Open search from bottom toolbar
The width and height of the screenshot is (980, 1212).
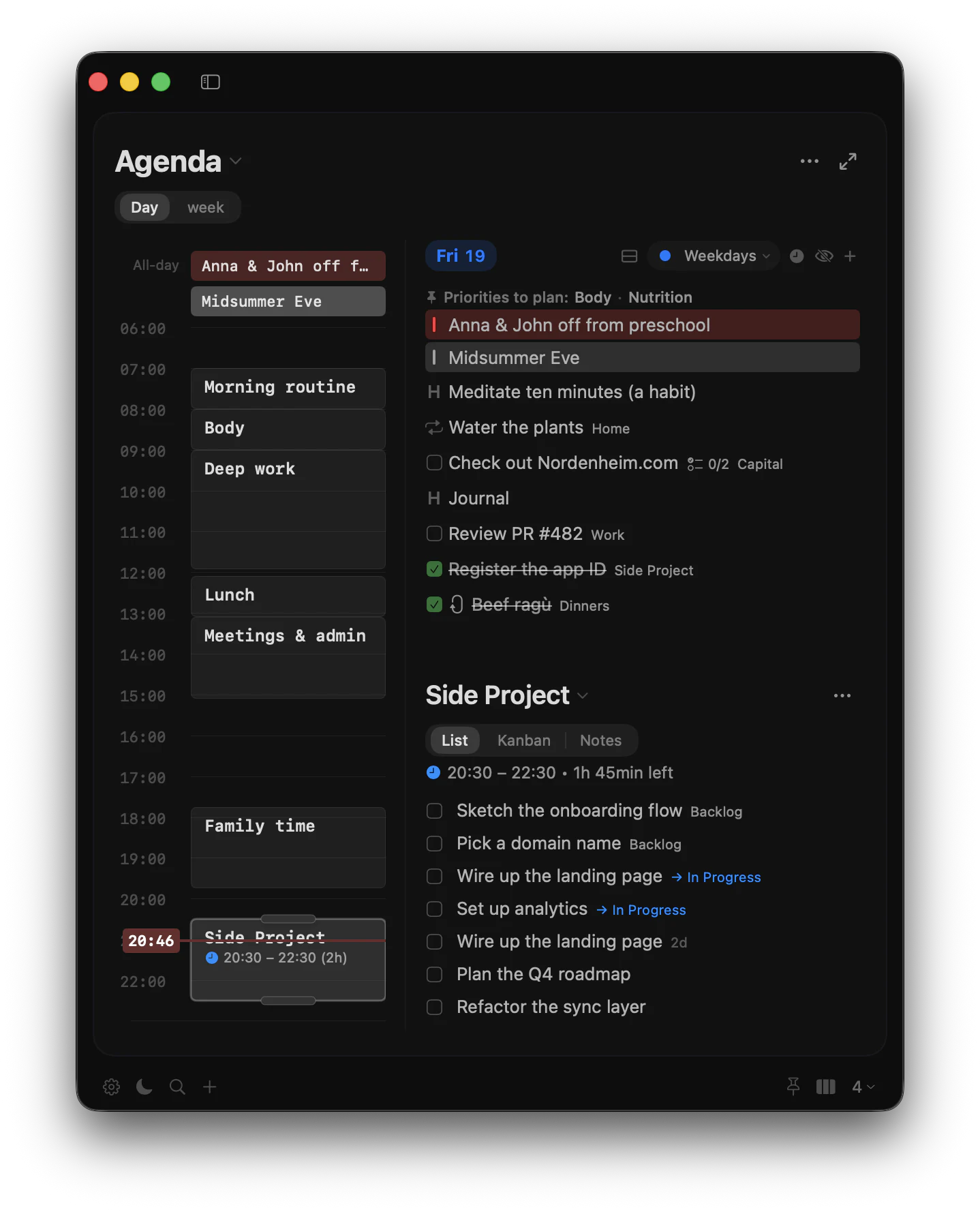tap(177, 1087)
